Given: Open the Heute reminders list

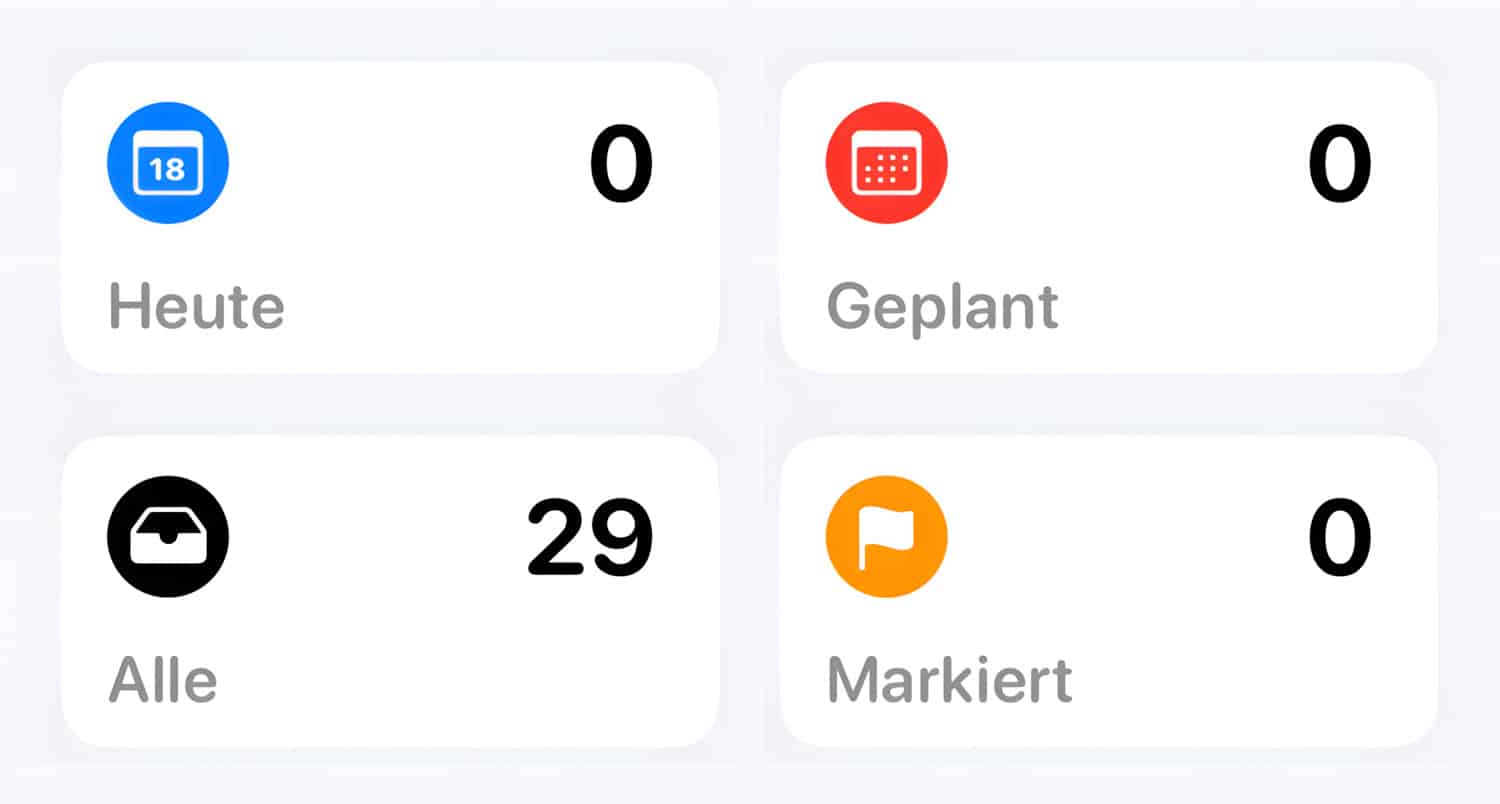Looking at the screenshot, I should point(390,217).
